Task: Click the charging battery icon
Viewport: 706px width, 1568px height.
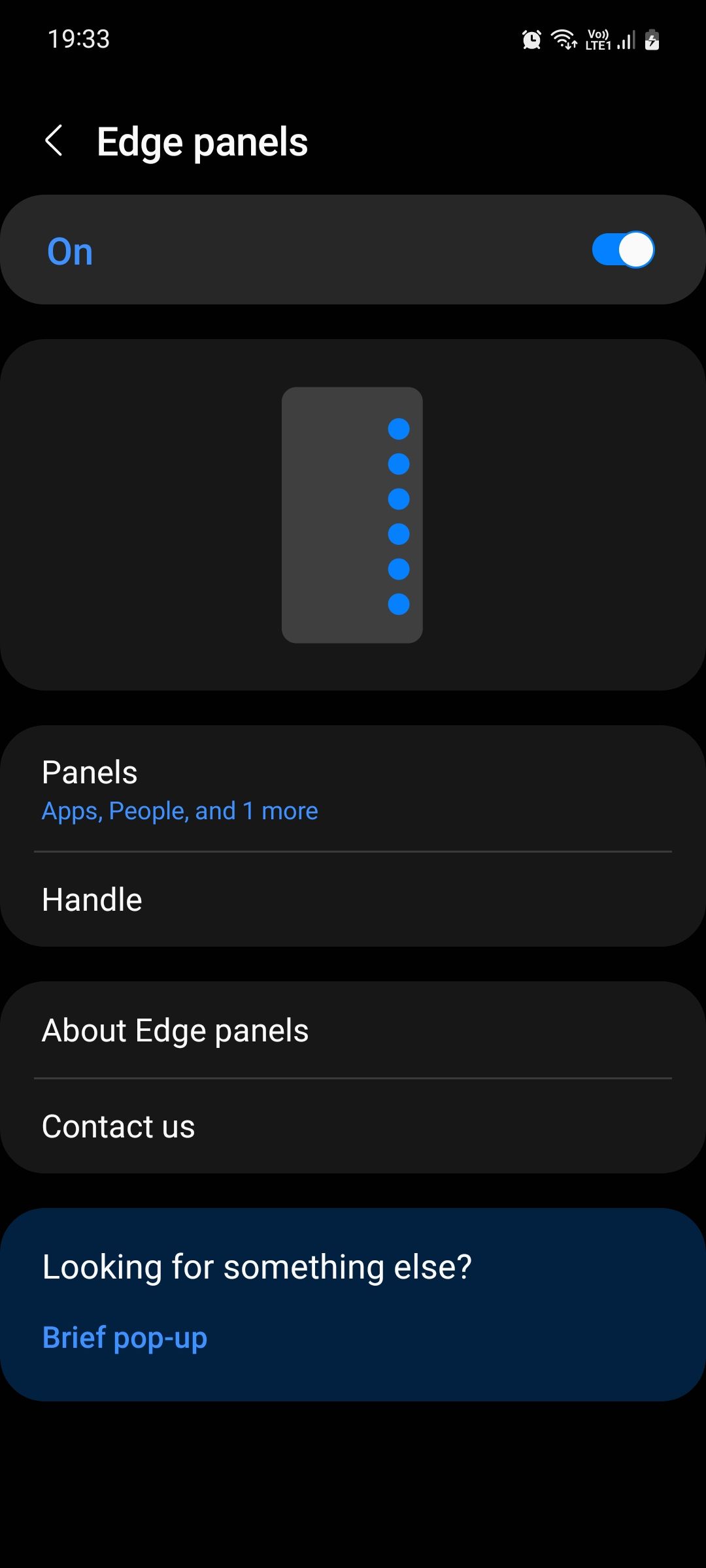Action: [x=651, y=40]
